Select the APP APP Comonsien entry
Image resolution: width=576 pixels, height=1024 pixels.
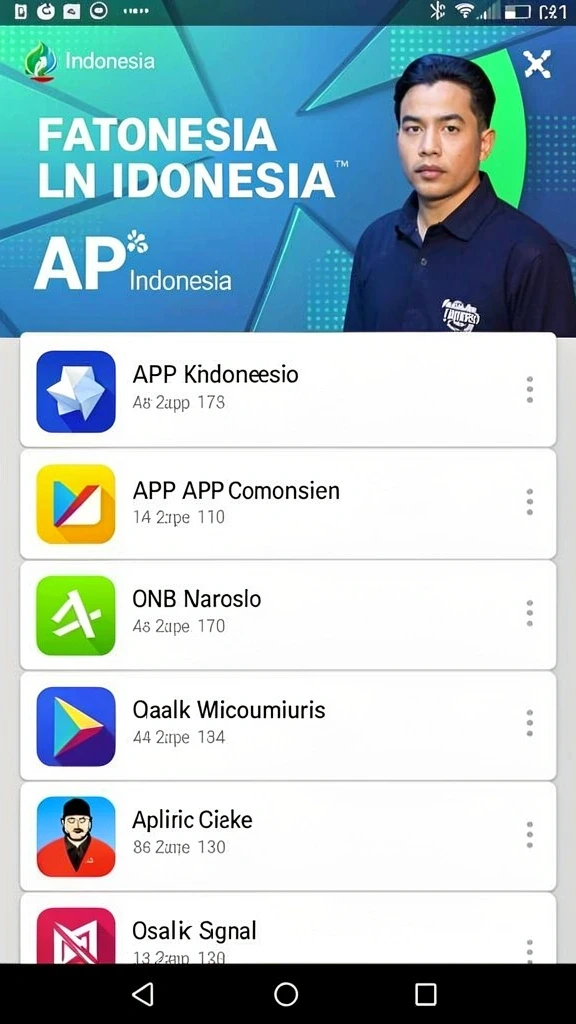click(288, 504)
